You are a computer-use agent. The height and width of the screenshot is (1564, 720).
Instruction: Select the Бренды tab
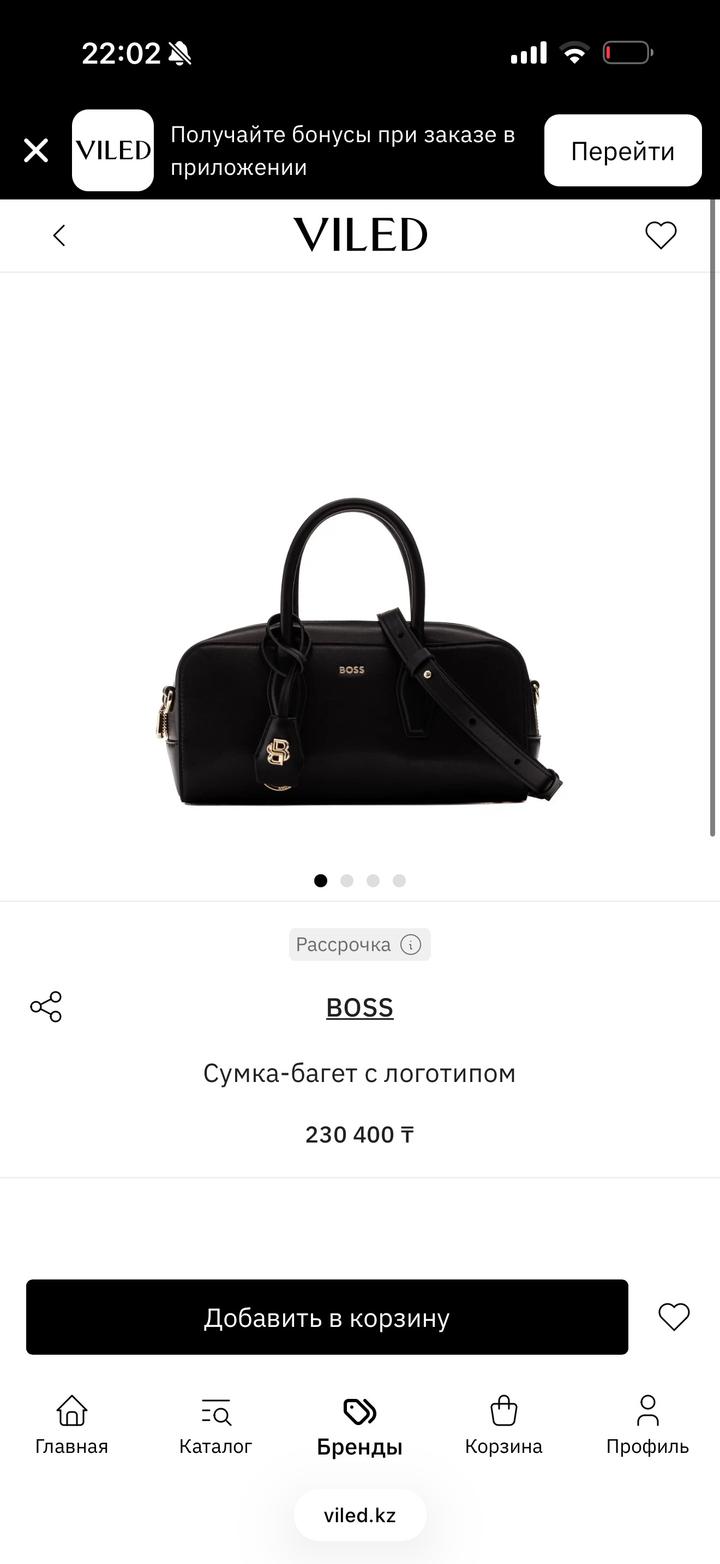pyautogui.click(x=360, y=1426)
